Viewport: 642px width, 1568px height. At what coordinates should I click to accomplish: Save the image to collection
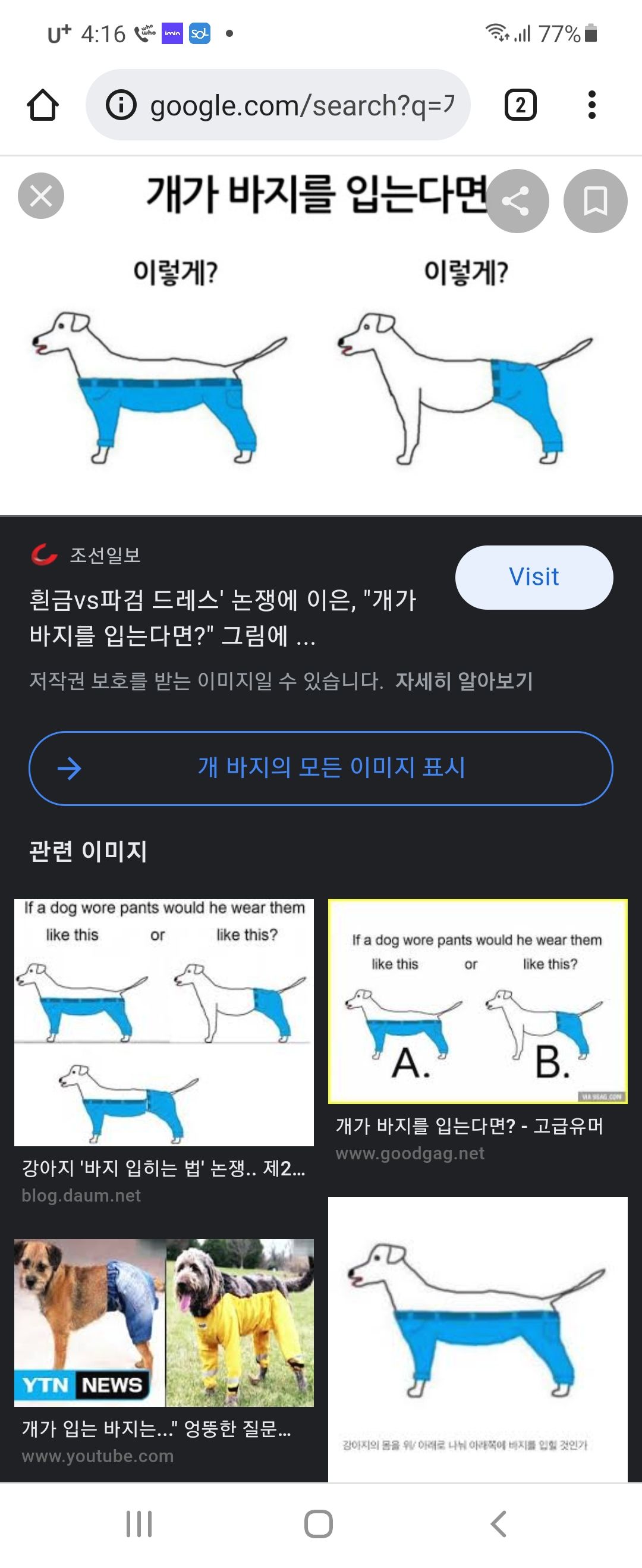(x=594, y=201)
